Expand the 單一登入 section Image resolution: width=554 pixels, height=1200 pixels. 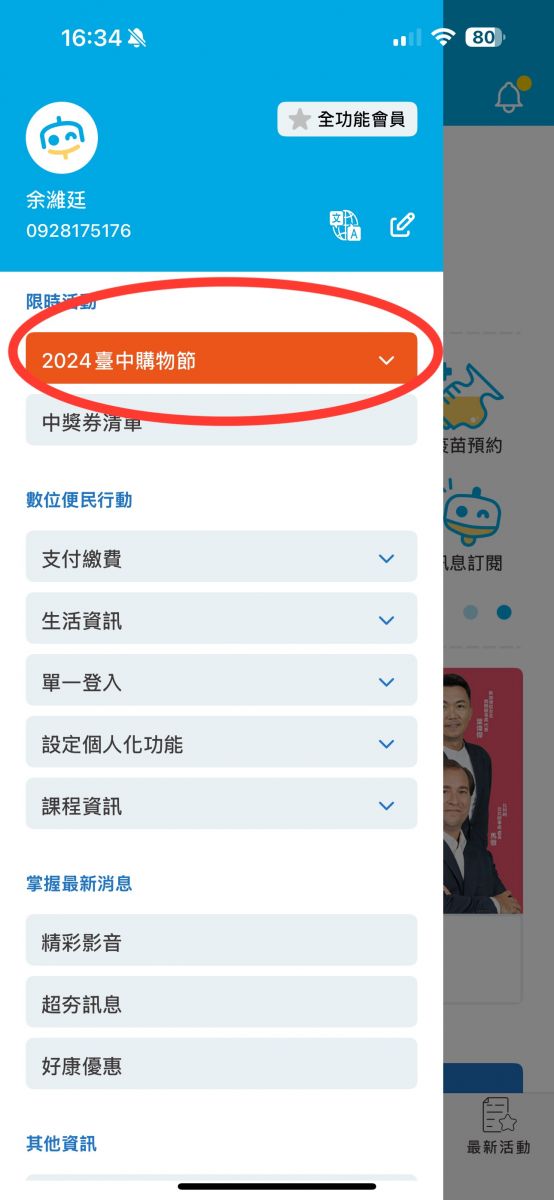[221, 682]
